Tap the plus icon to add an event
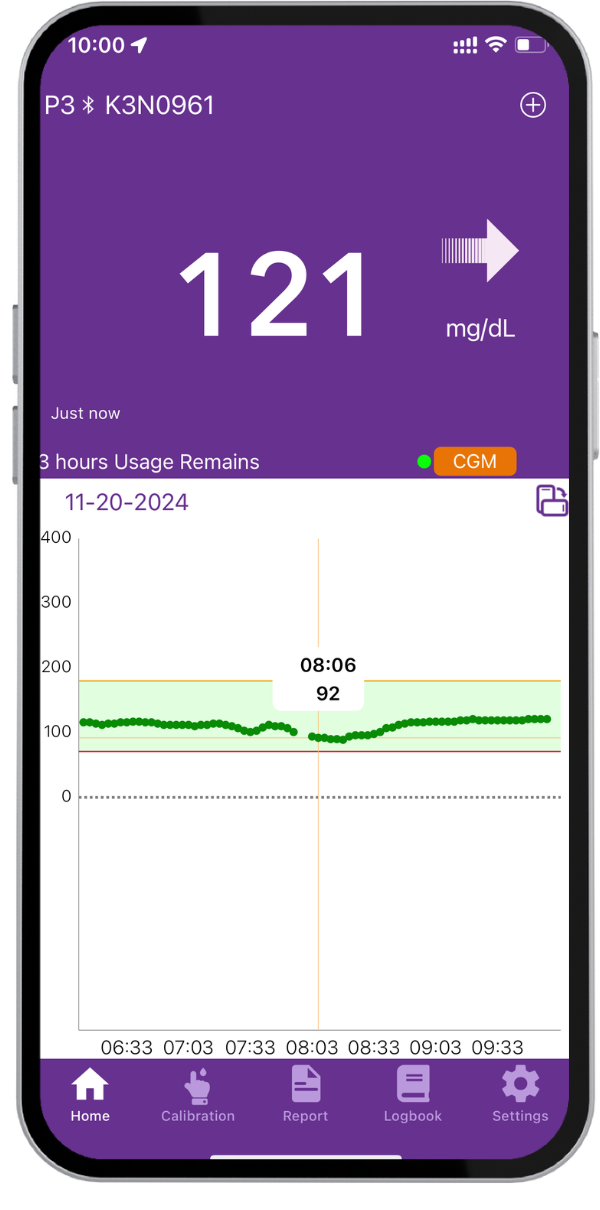Image resolution: width=600 pixels, height=1210 pixels. click(x=533, y=105)
